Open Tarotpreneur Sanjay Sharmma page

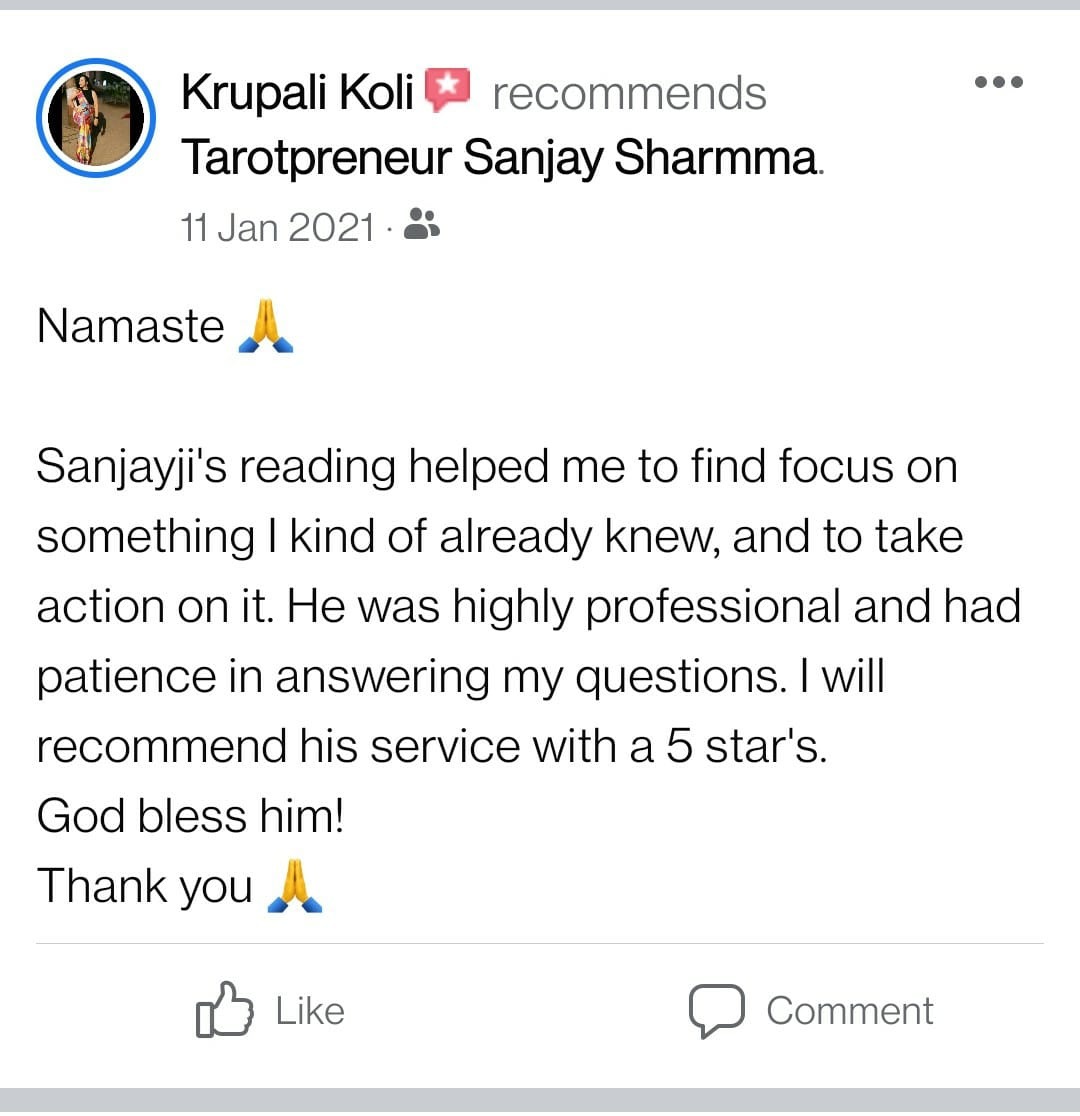[x=499, y=157]
